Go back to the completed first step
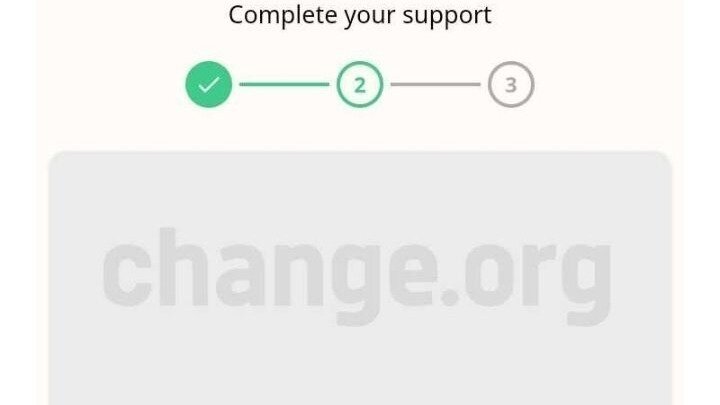This screenshot has height=405, width=720. click(x=208, y=85)
